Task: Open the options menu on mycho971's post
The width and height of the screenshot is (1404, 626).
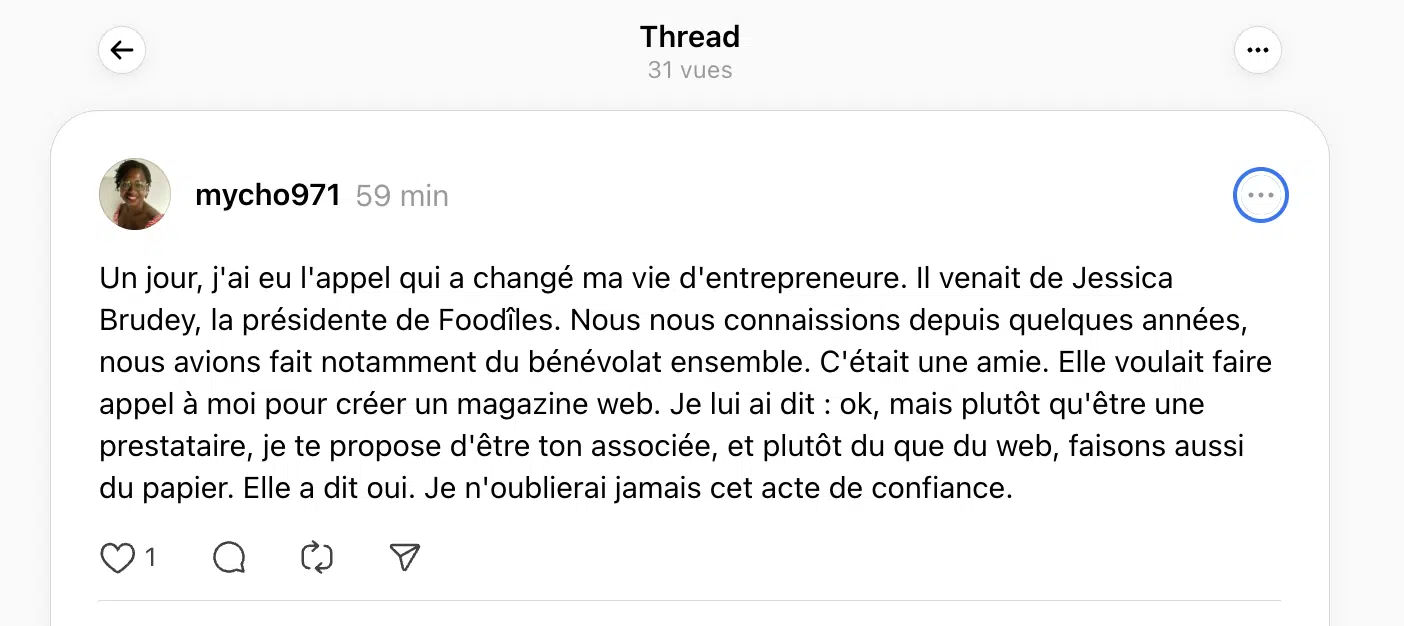Action: 1261,195
